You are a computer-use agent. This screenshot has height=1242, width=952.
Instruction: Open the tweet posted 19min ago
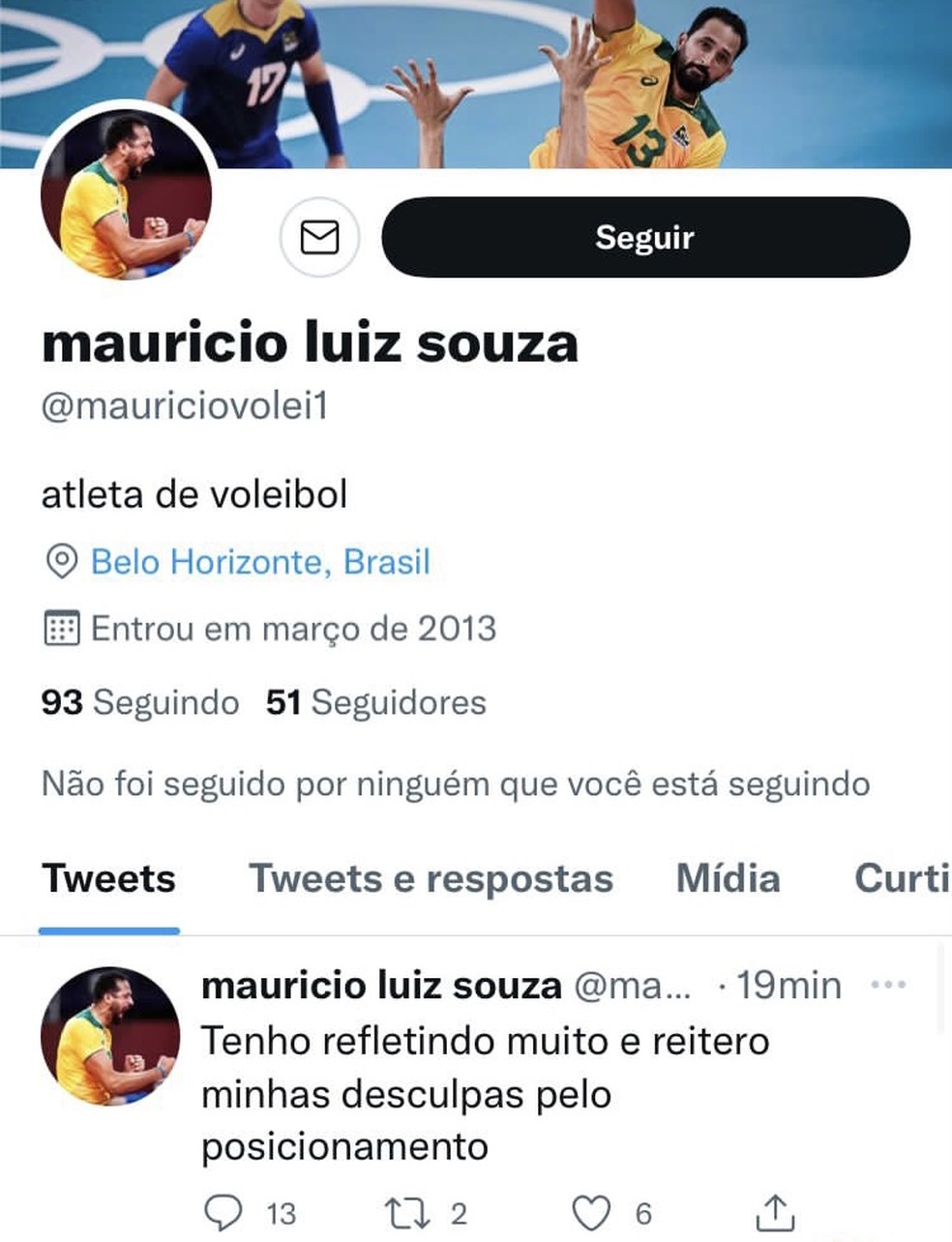[x=484, y=1094]
